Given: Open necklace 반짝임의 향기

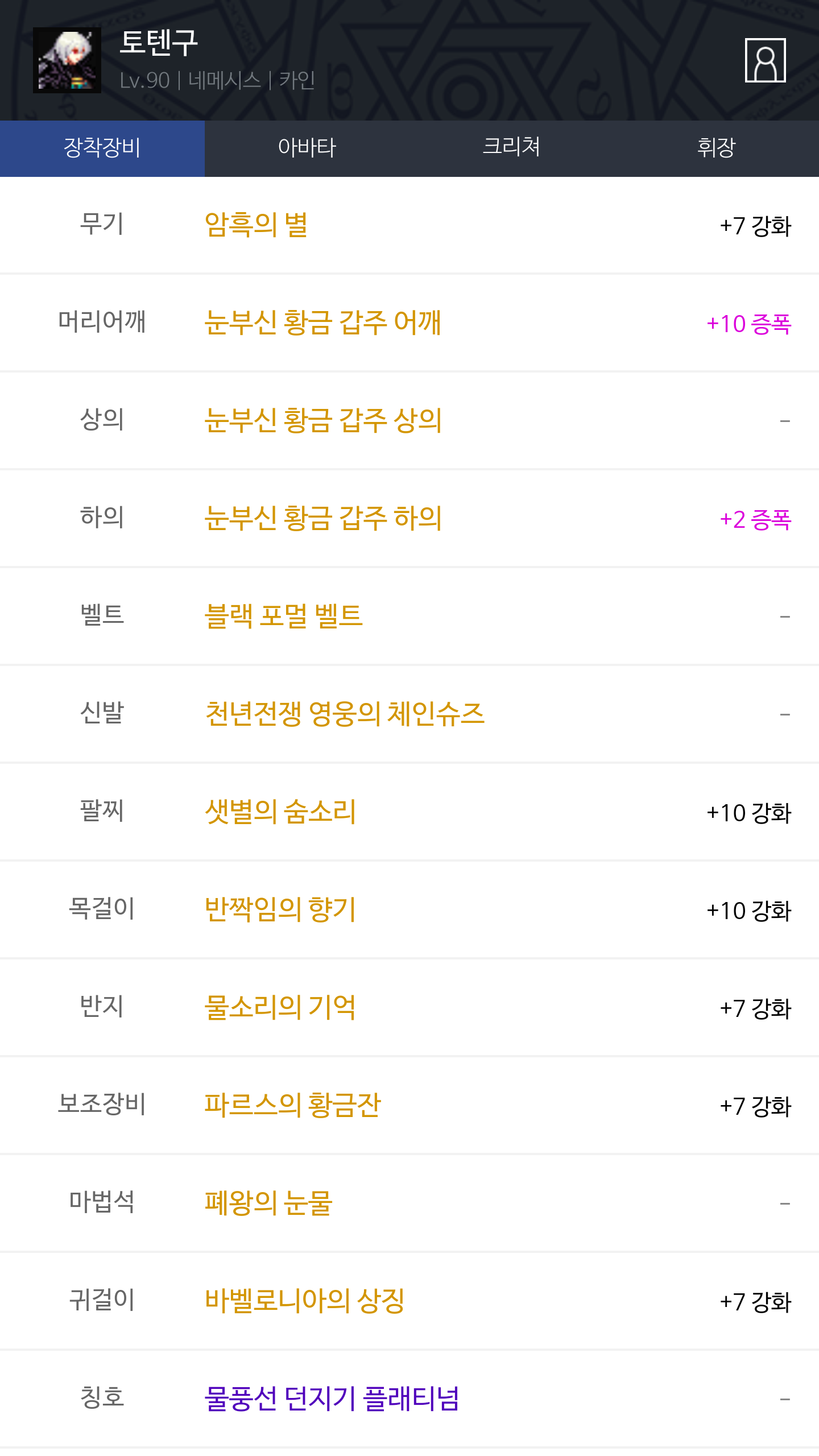Looking at the screenshot, I should click(x=280, y=909).
